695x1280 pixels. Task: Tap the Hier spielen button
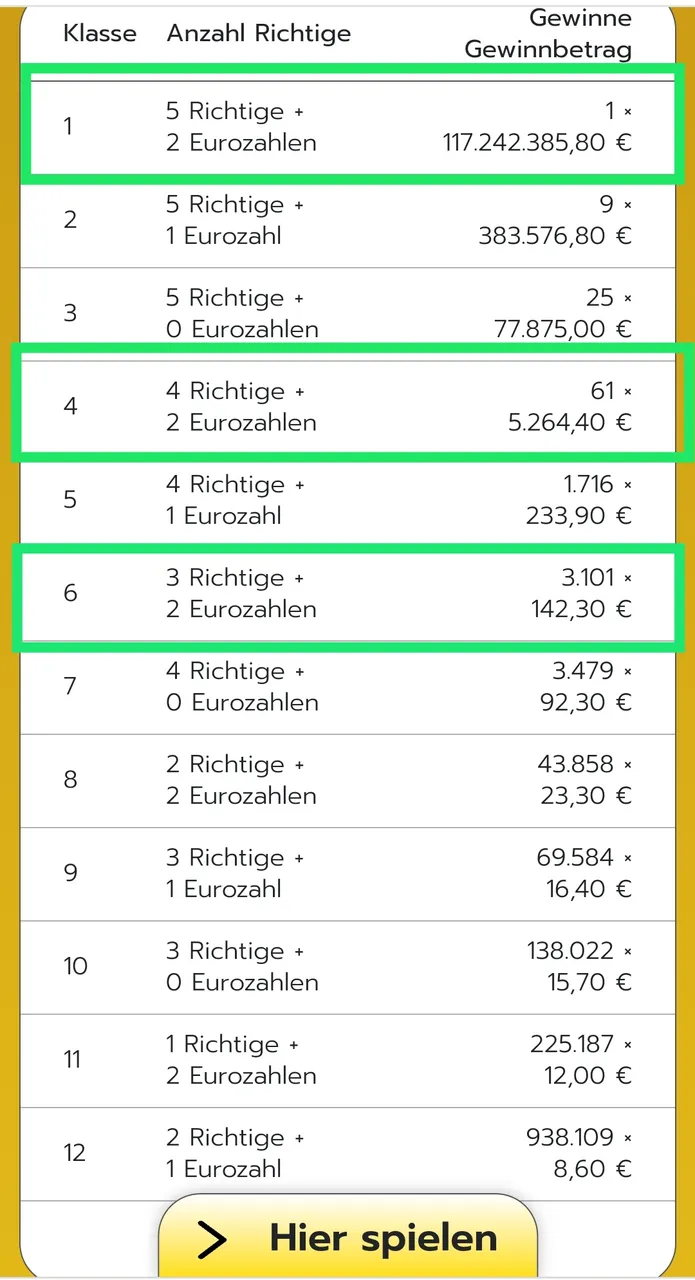(x=348, y=1238)
